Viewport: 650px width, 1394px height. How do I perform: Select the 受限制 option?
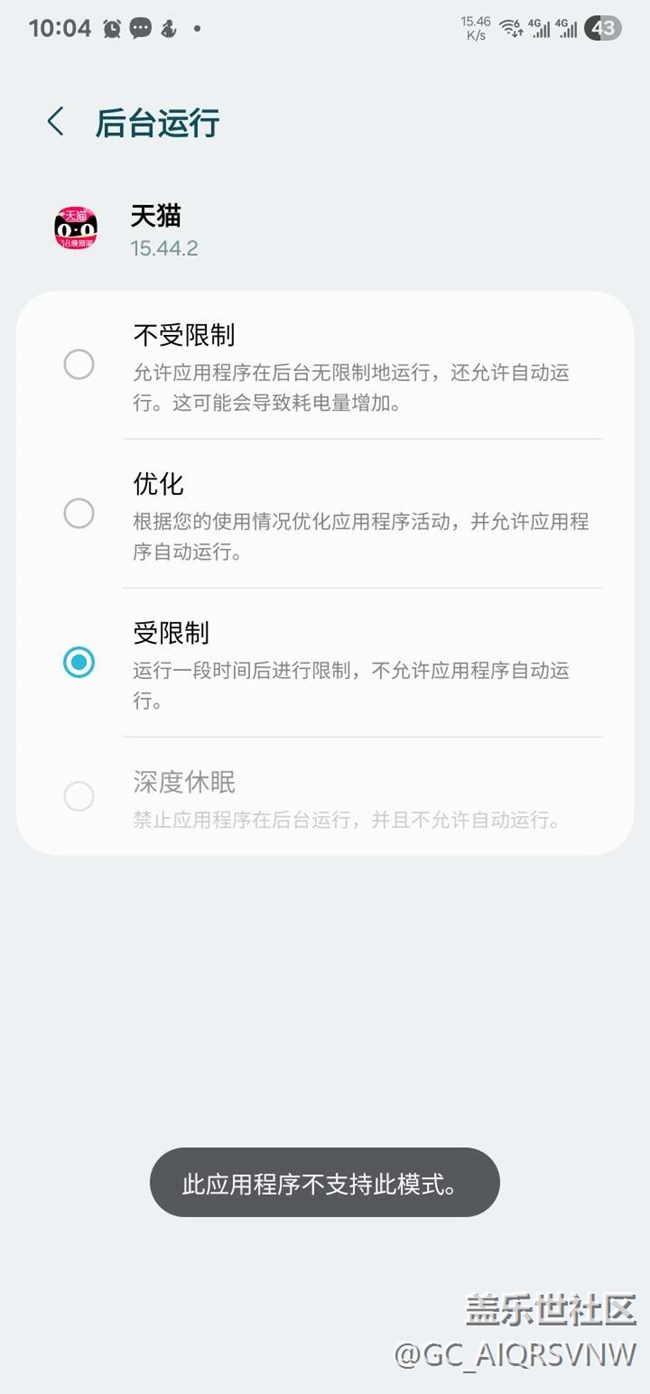pos(325,663)
